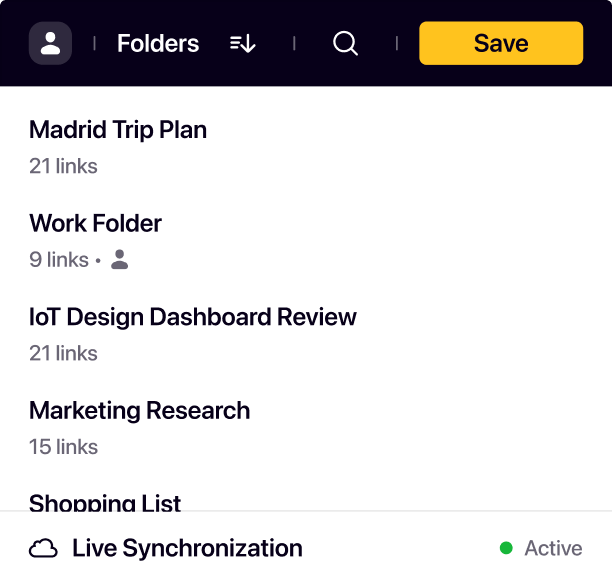Open the Shopping List folder
Viewport: 612px width, 584px height.
point(106,501)
